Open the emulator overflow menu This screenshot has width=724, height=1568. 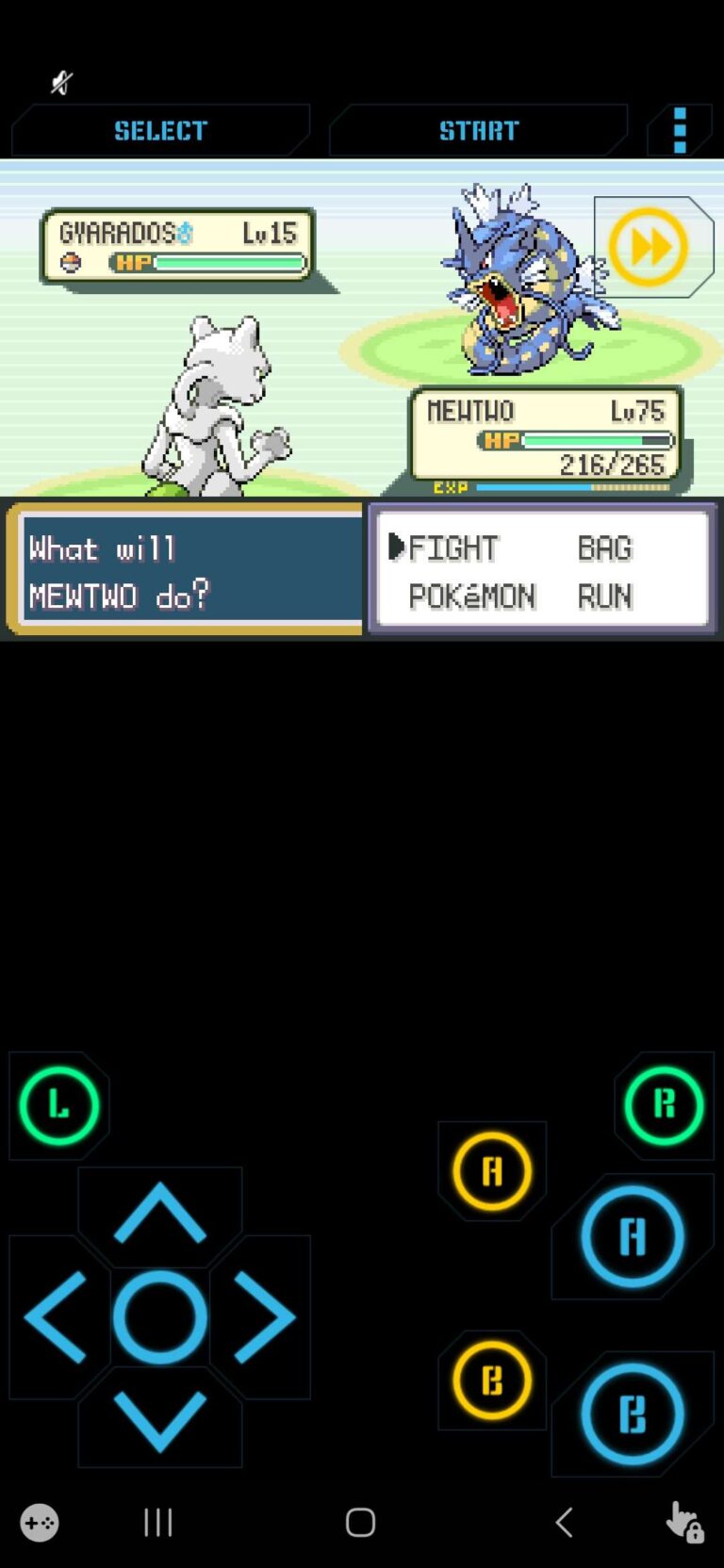pos(680,130)
